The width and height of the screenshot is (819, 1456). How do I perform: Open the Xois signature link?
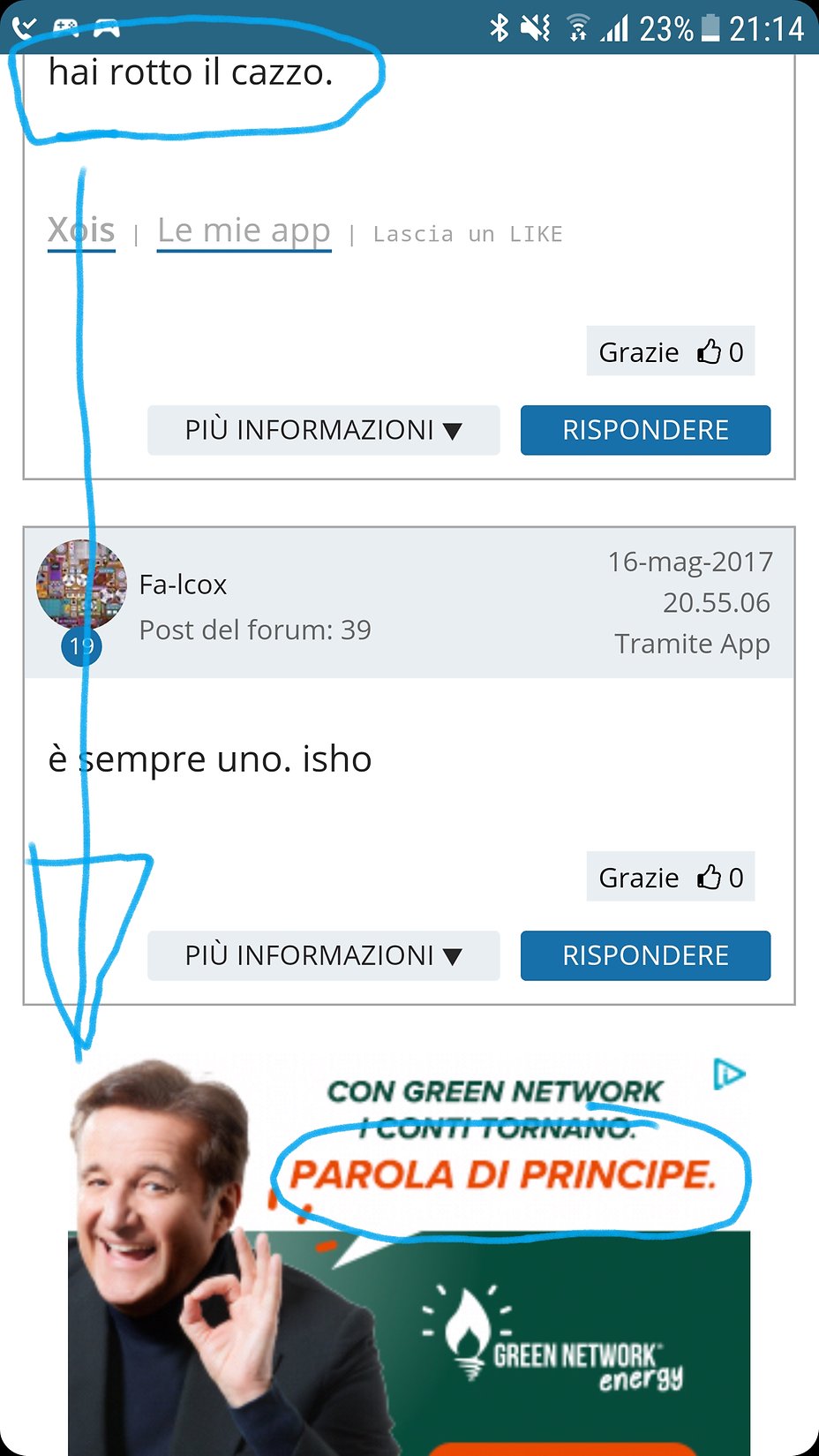pos(81,230)
